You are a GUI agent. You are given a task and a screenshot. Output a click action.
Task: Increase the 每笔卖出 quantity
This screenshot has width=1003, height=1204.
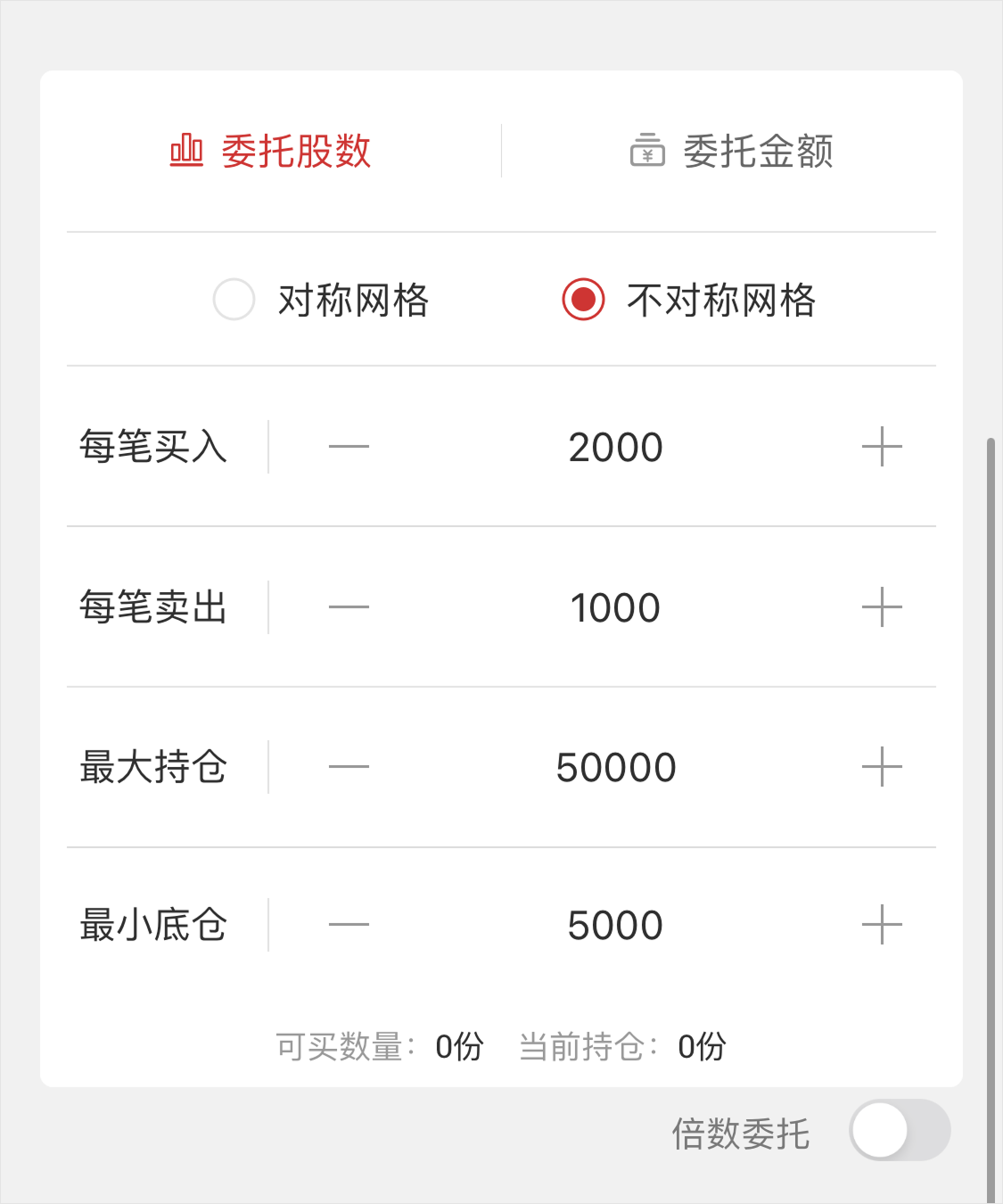click(x=882, y=607)
